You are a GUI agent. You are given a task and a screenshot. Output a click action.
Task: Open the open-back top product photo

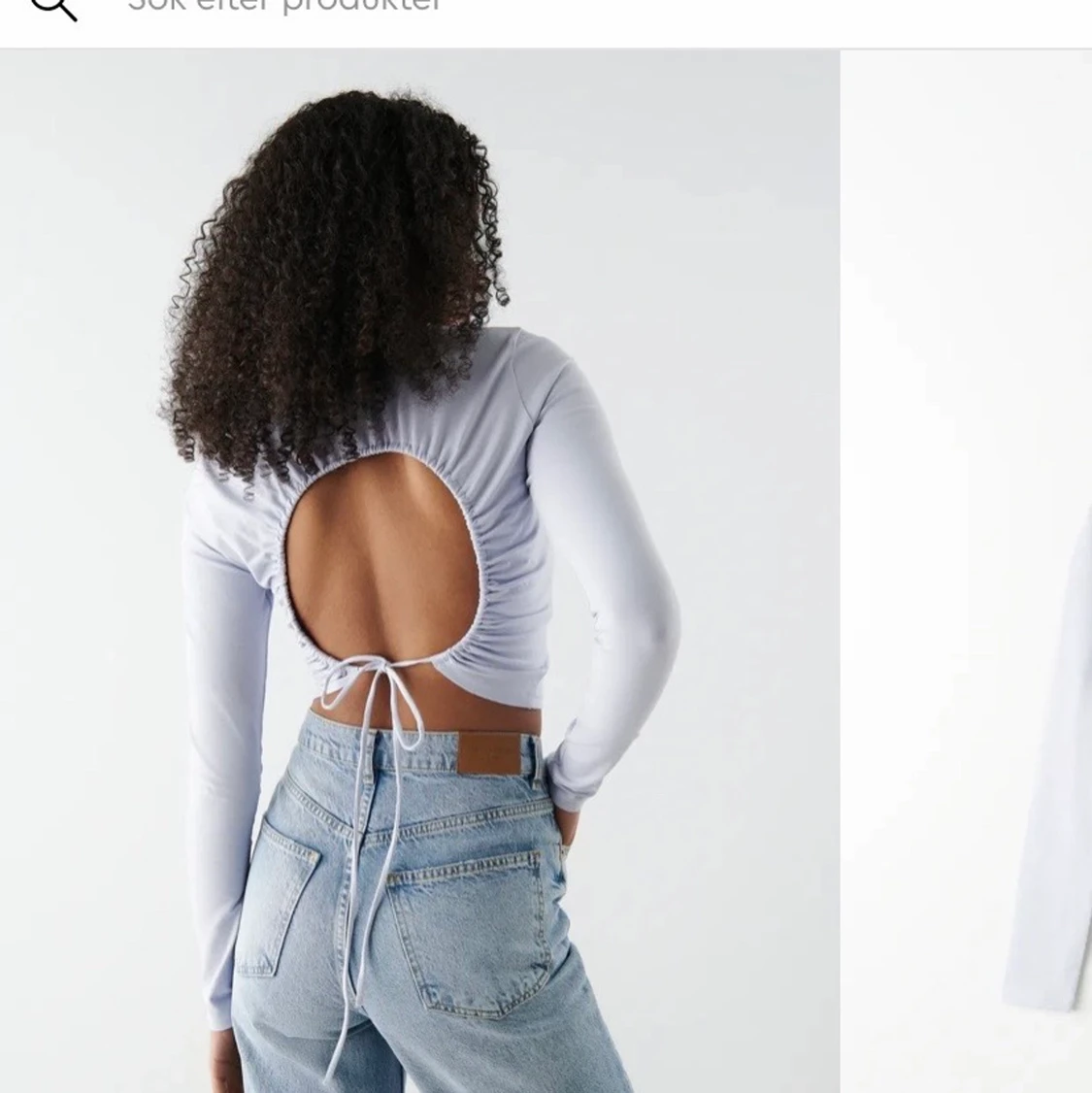(419, 571)
